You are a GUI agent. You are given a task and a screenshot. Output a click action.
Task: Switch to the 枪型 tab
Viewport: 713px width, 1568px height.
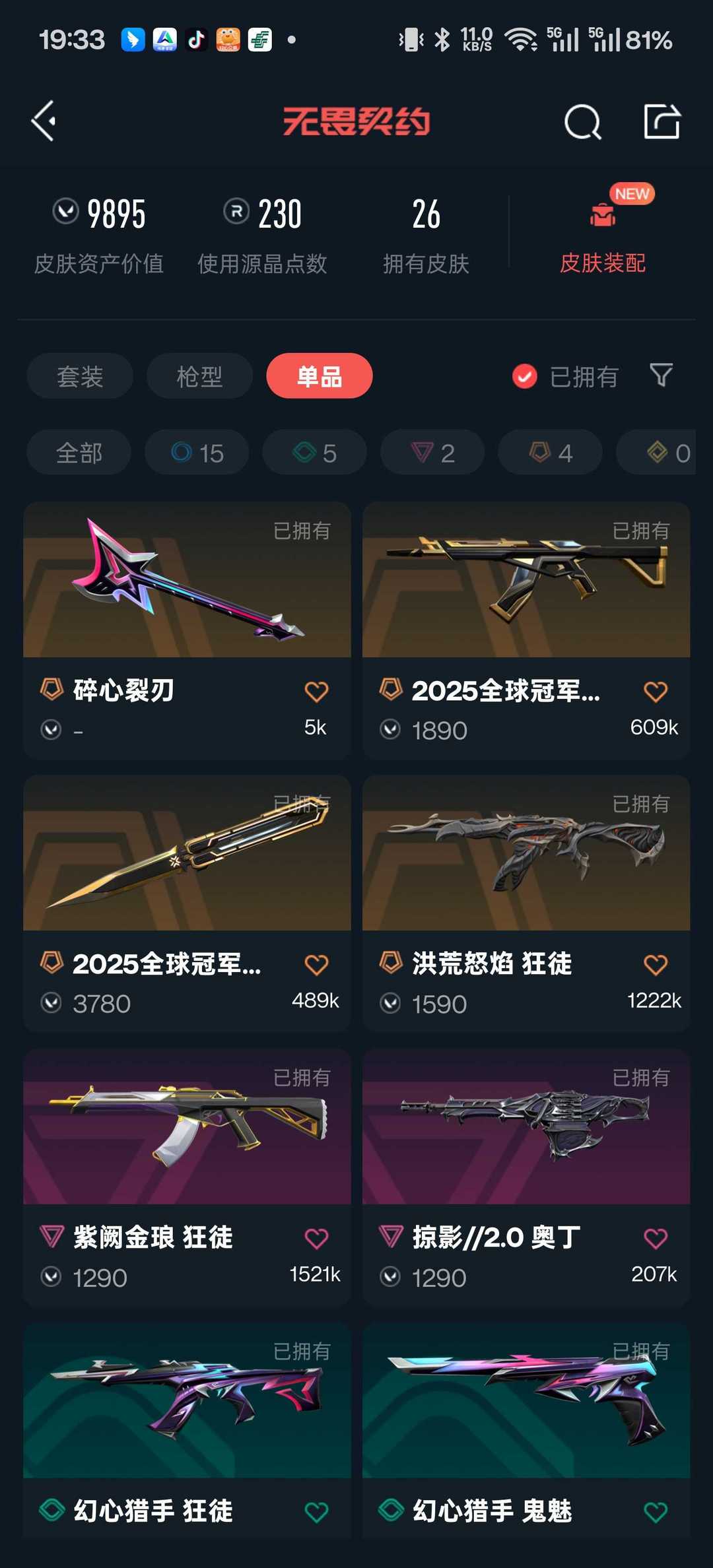point(199,376)
